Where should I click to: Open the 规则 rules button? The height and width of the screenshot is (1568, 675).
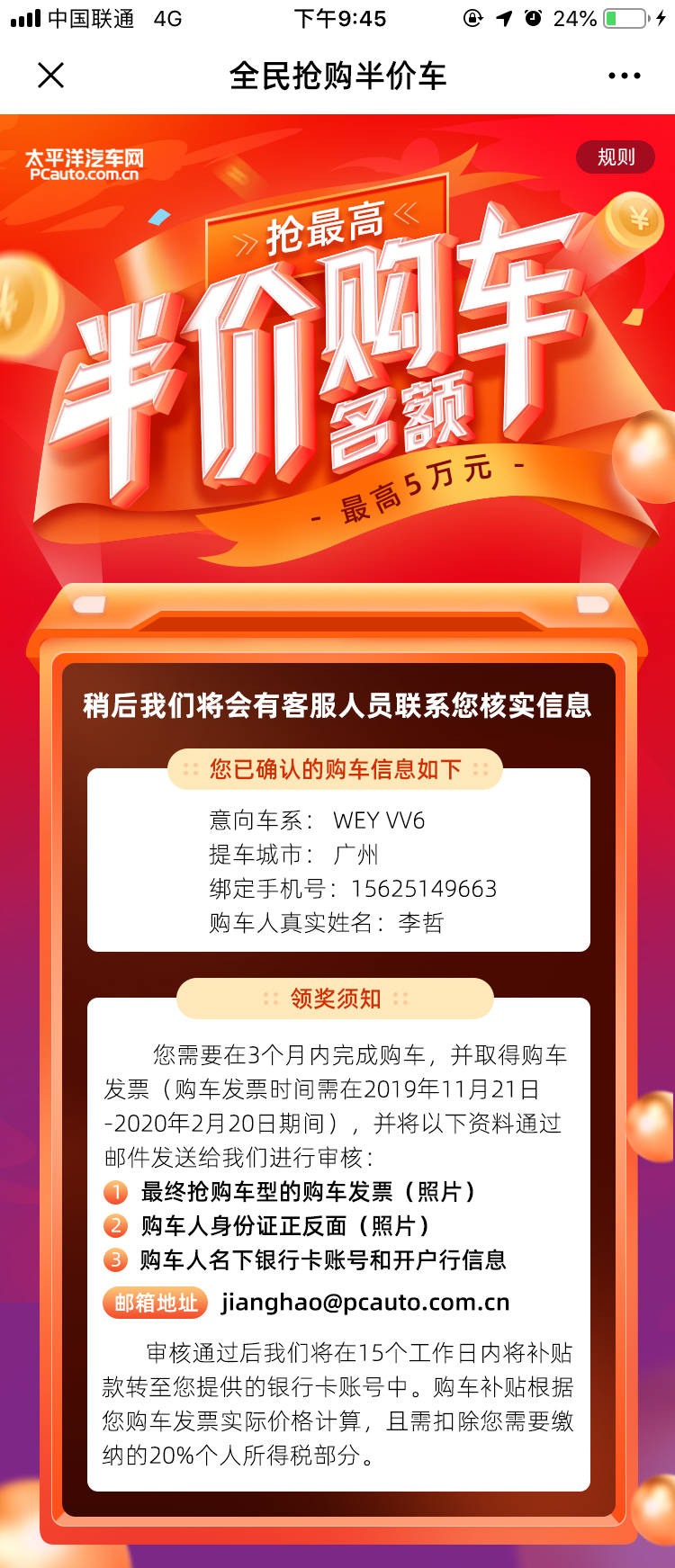point(616,157)
